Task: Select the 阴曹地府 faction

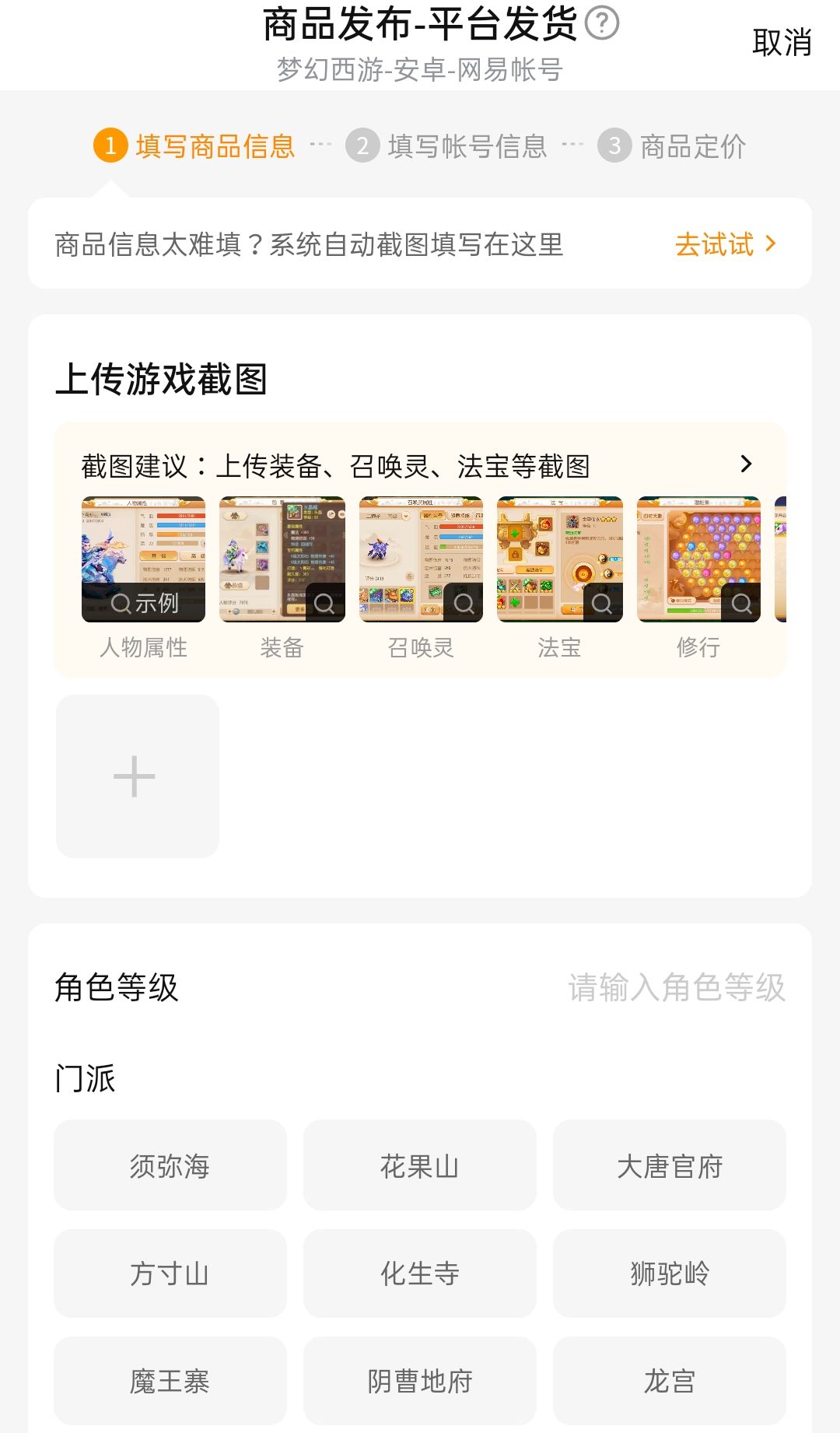Action: pos(420,1381)
